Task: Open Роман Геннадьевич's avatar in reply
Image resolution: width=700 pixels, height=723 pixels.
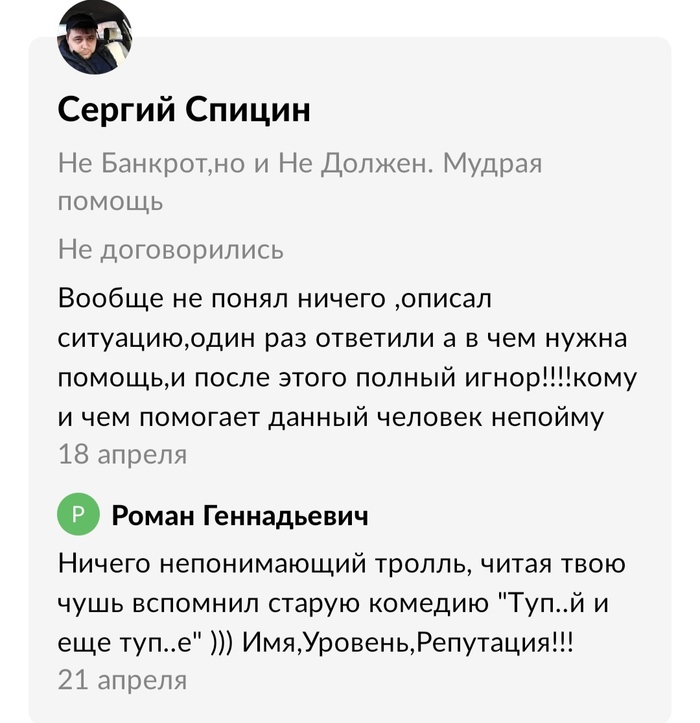Action: click(79, 515)
